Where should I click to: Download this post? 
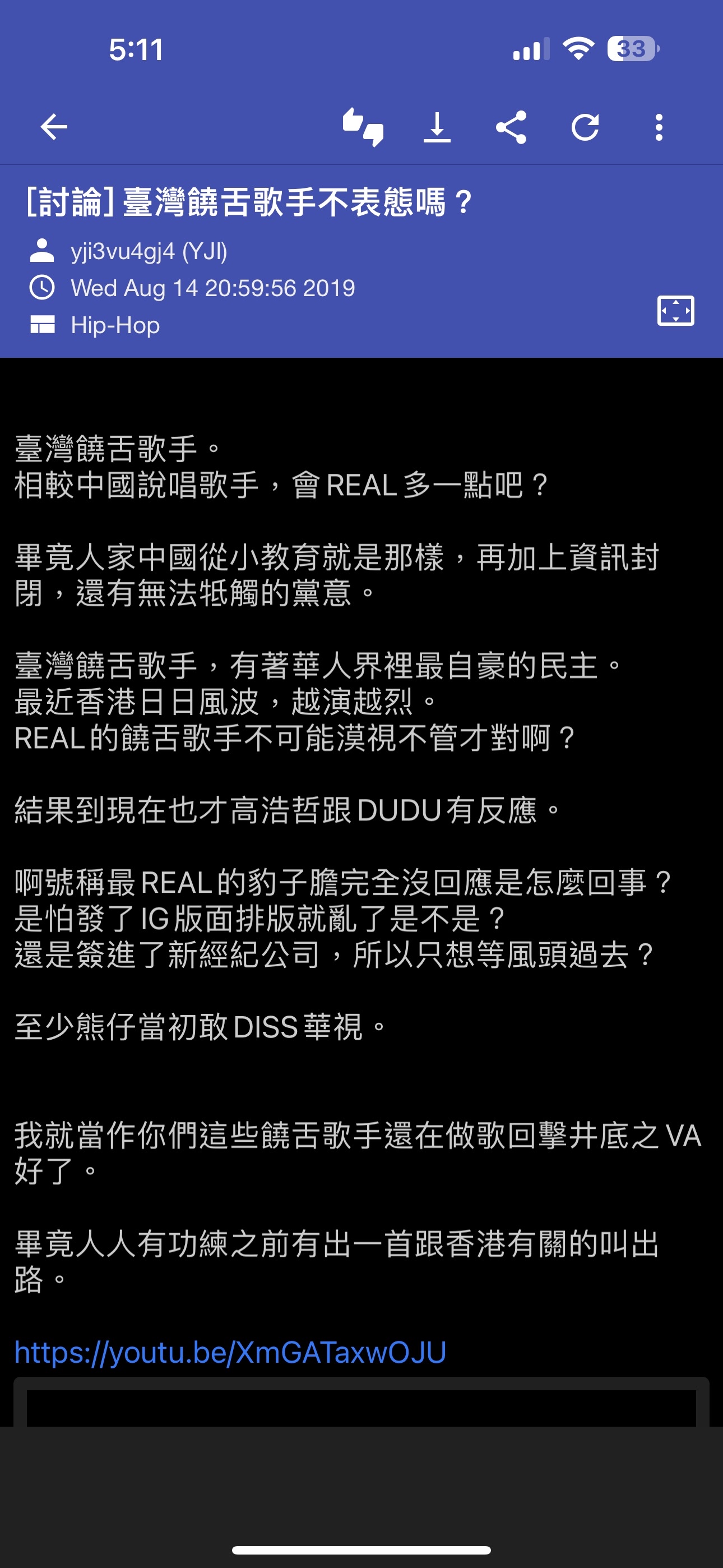pyautogui.click(x=437, y=127)
